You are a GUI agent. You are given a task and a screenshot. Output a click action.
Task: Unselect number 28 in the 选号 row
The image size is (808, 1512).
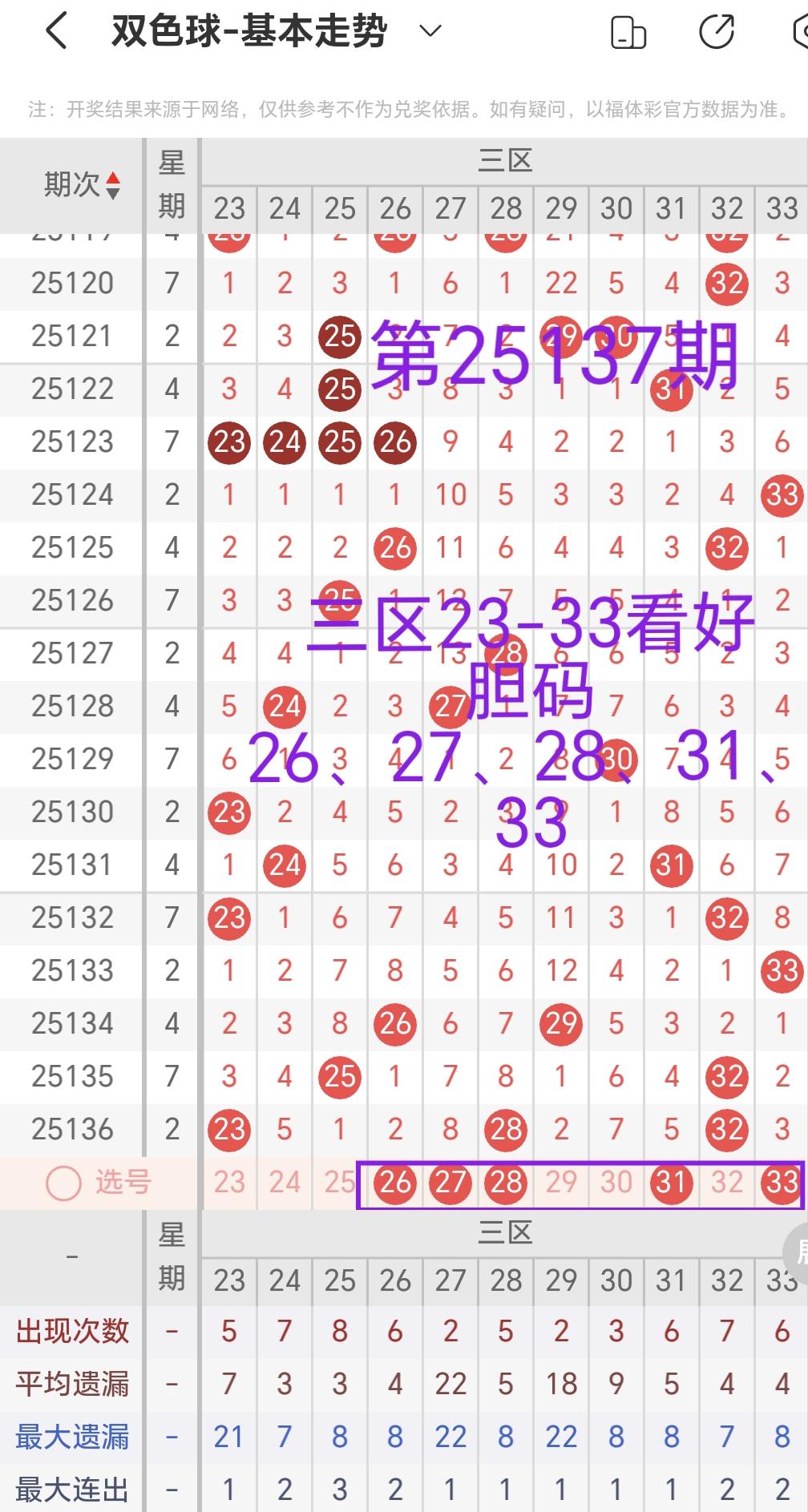click(x=506, y=1183)
